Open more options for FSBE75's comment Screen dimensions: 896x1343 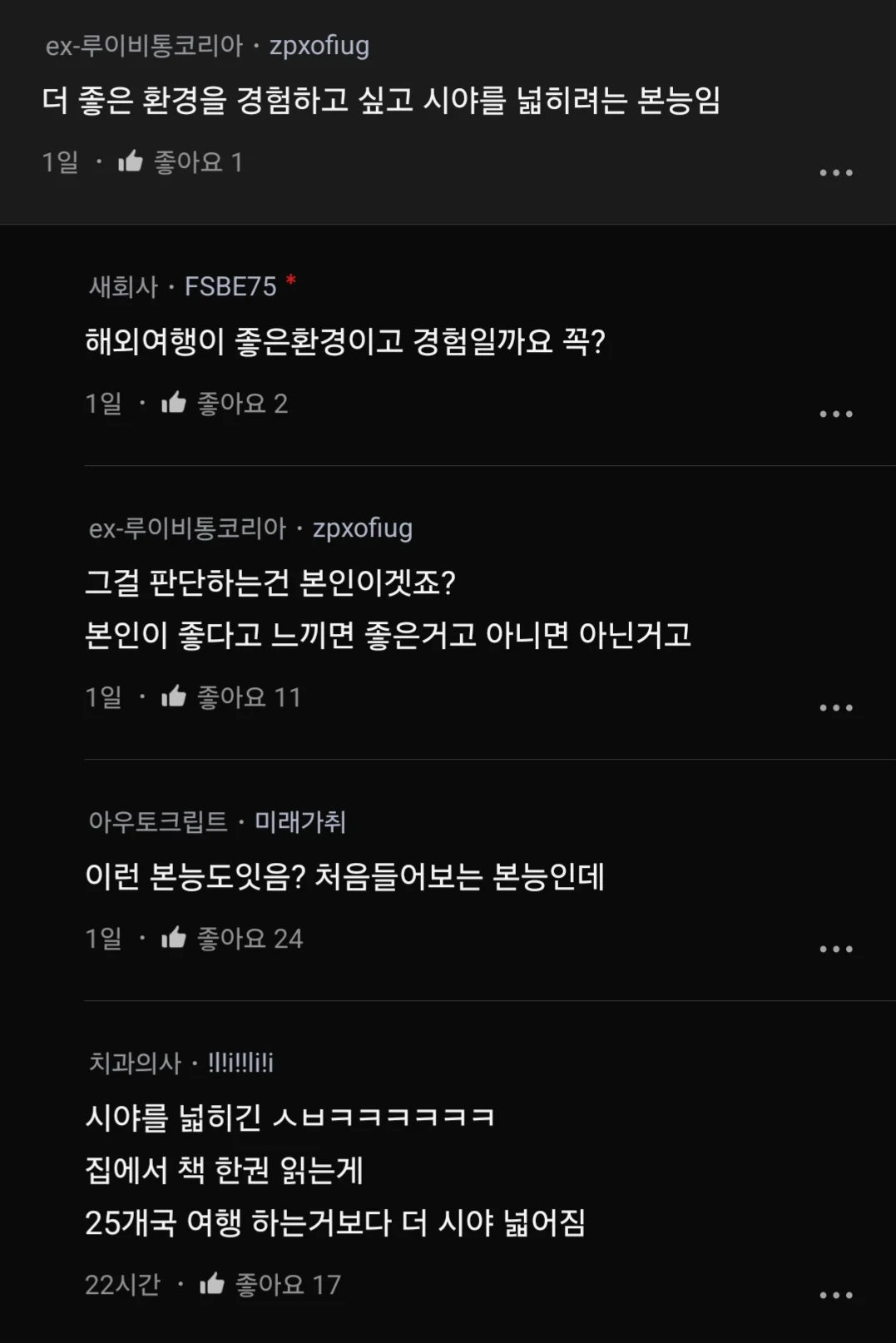(835, 414)
